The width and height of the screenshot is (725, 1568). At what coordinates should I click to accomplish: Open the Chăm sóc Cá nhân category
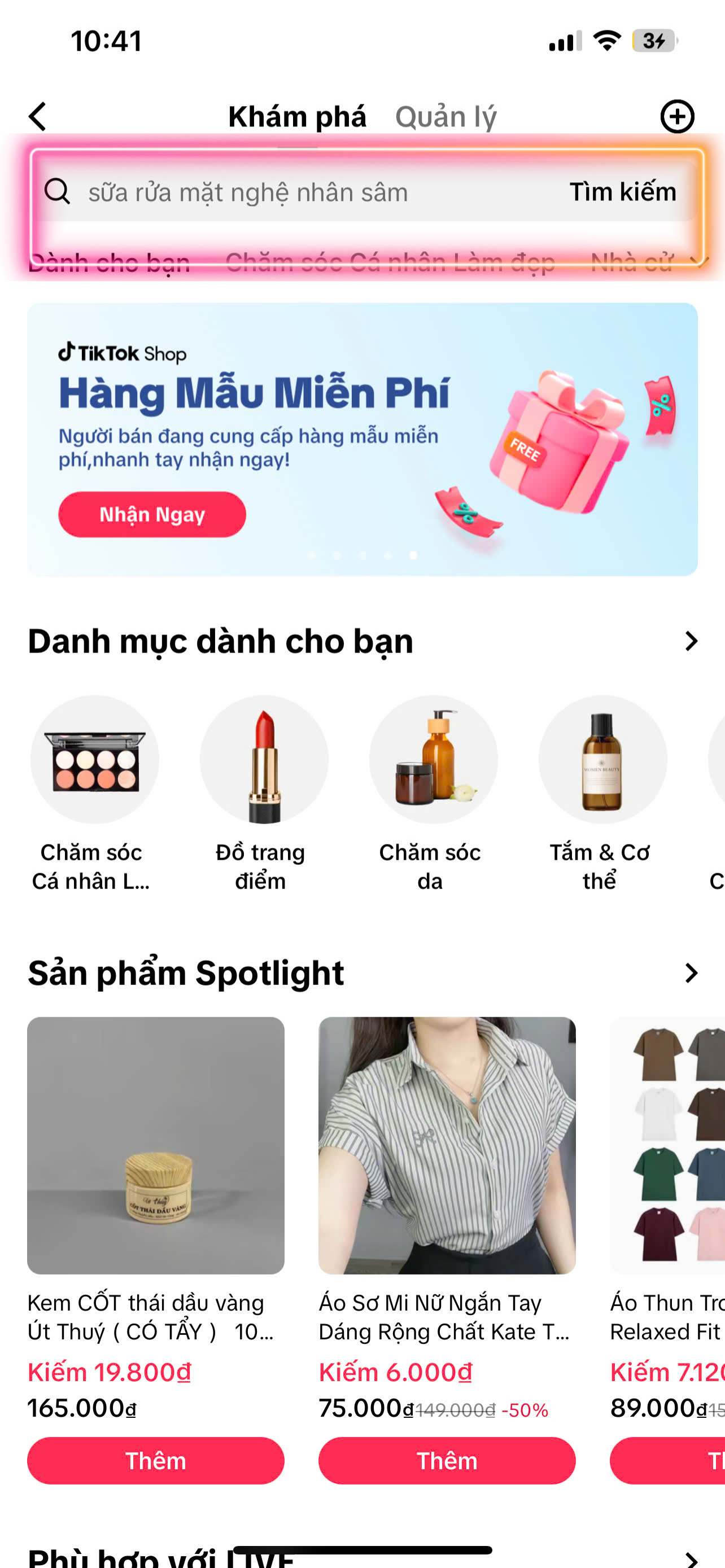(94, 760)
